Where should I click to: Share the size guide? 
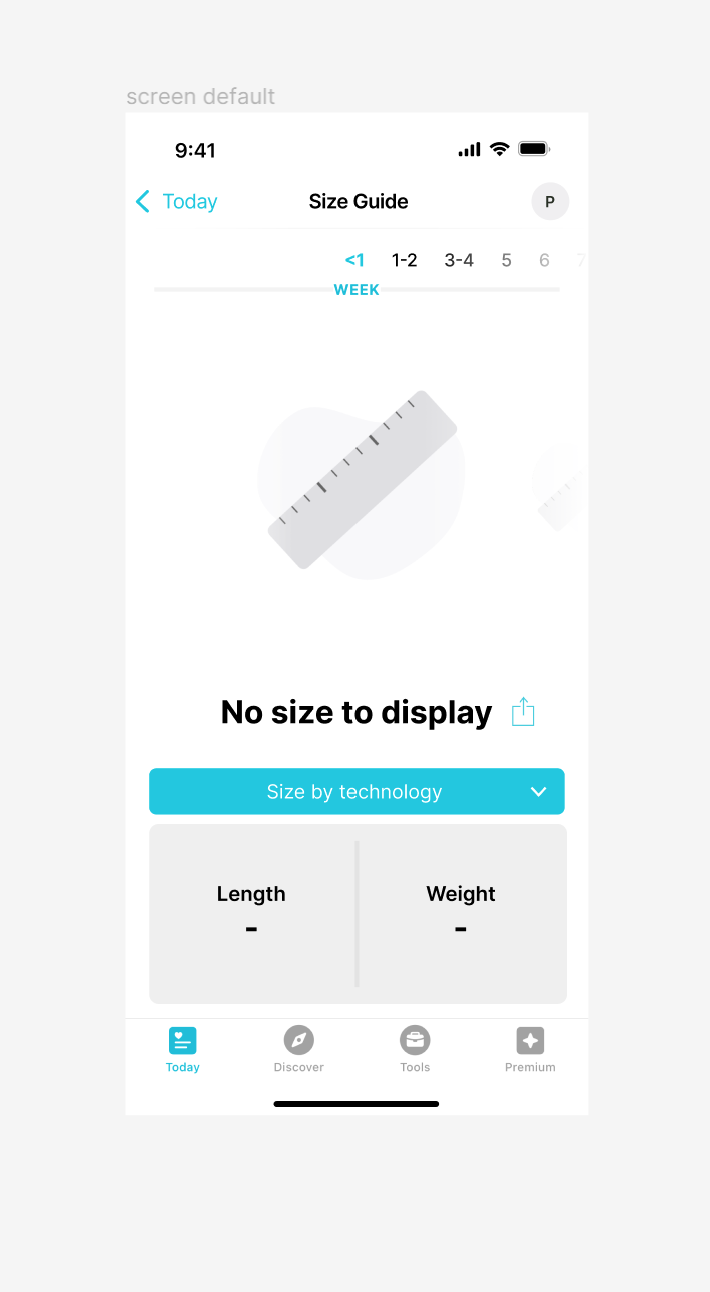click(x=523, y=712)
